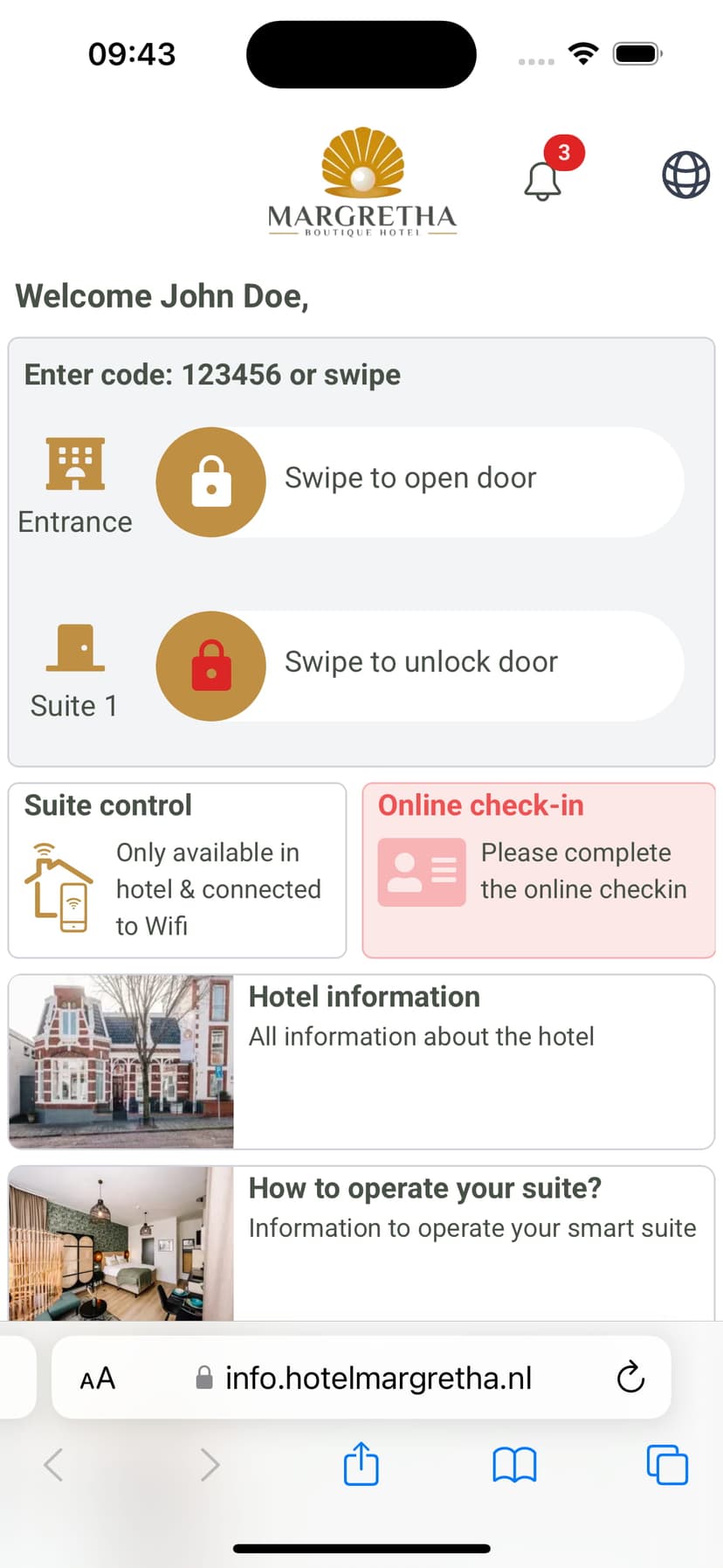Viewport: 723px width, 1568px height.
Task: Open the Safari tabs overview icon
Action: coord(667,1465)
